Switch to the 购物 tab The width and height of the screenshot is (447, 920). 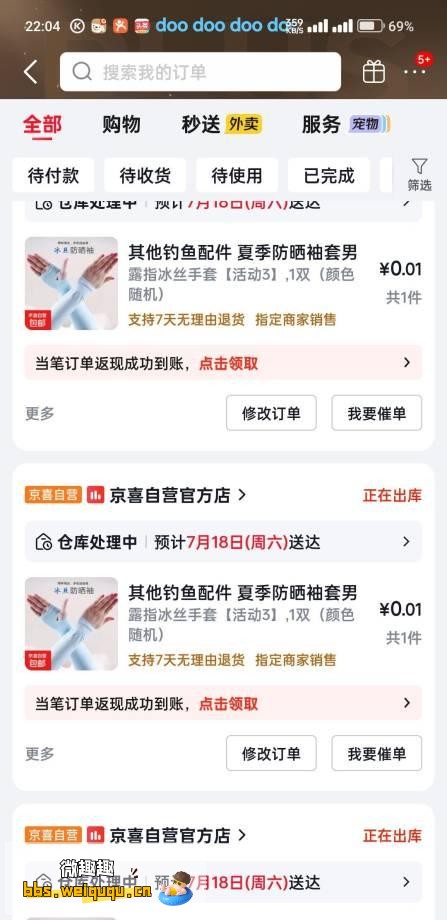(121, 124)
